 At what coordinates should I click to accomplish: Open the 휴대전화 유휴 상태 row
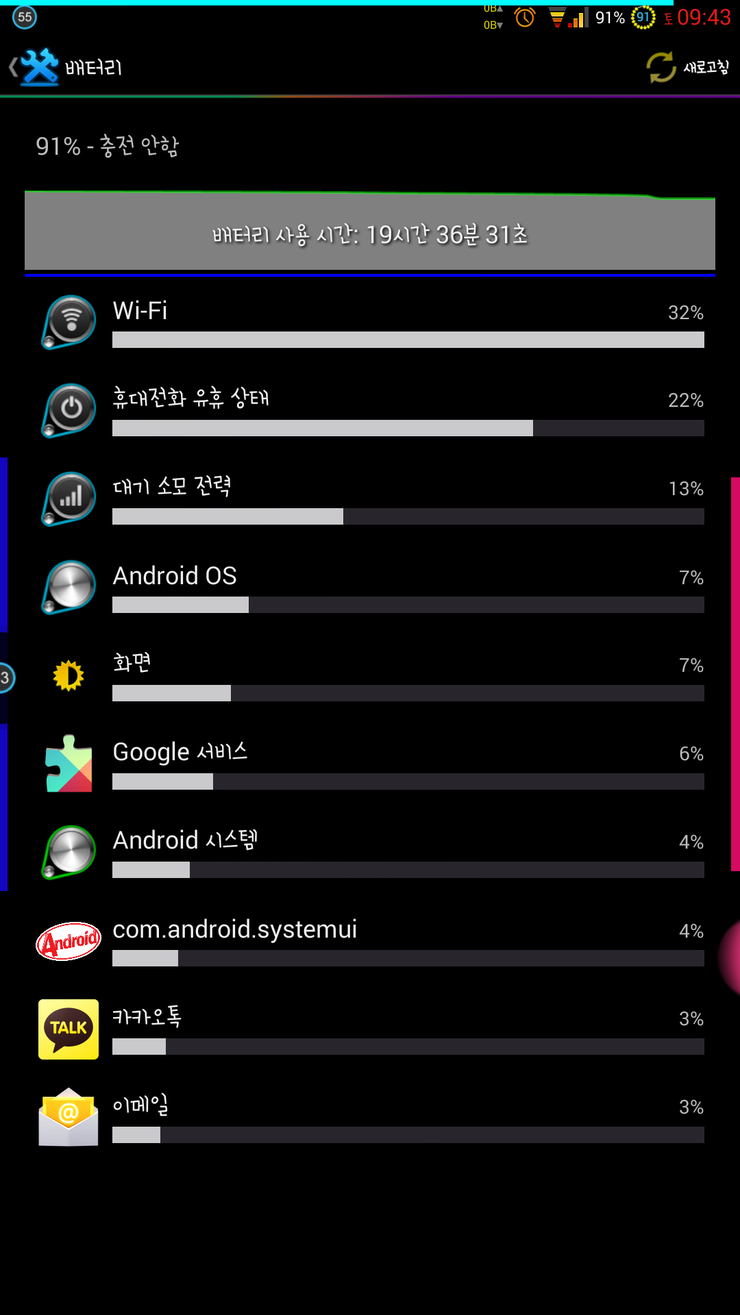click(x=370, y=411)
